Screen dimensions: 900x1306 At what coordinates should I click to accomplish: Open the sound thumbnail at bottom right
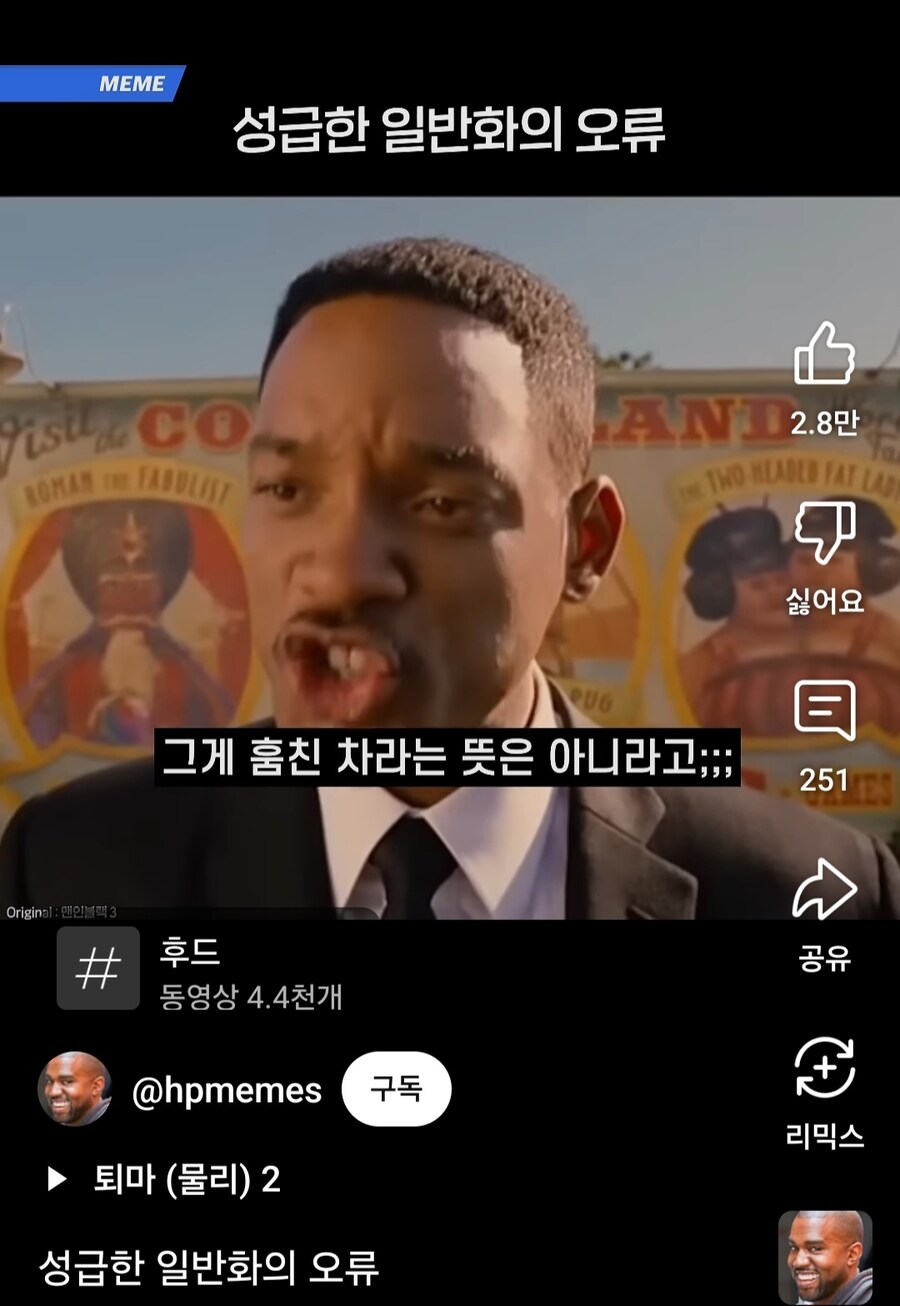(825, 1256)
